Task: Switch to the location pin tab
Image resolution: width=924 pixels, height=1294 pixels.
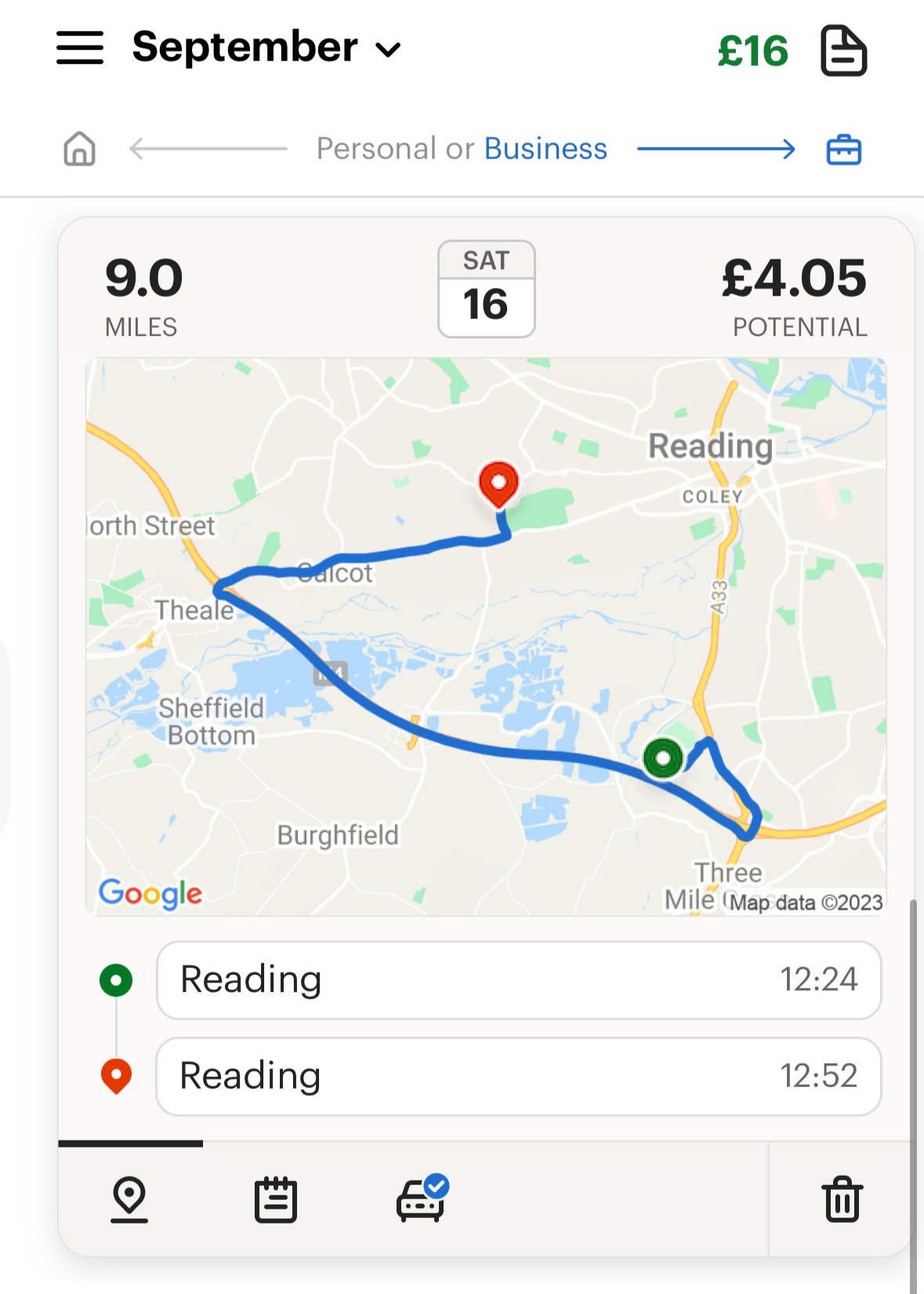Action: point(129,1199)
